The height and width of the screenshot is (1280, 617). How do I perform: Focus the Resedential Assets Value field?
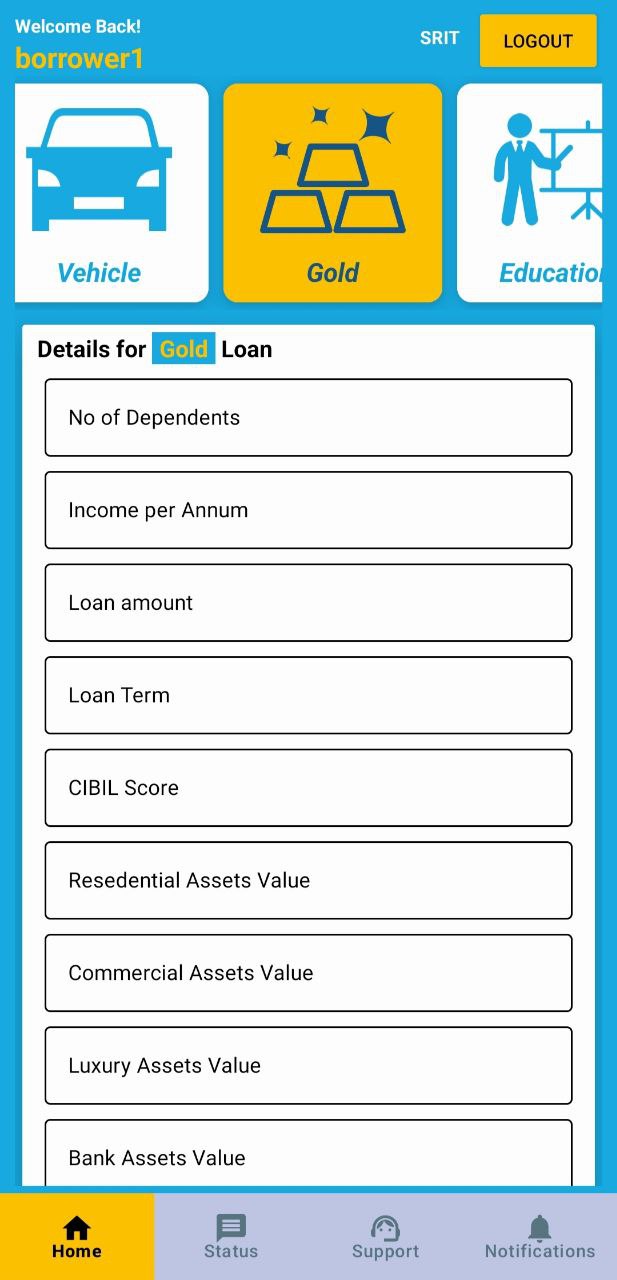pyautogui.click(x=308, y=880)
